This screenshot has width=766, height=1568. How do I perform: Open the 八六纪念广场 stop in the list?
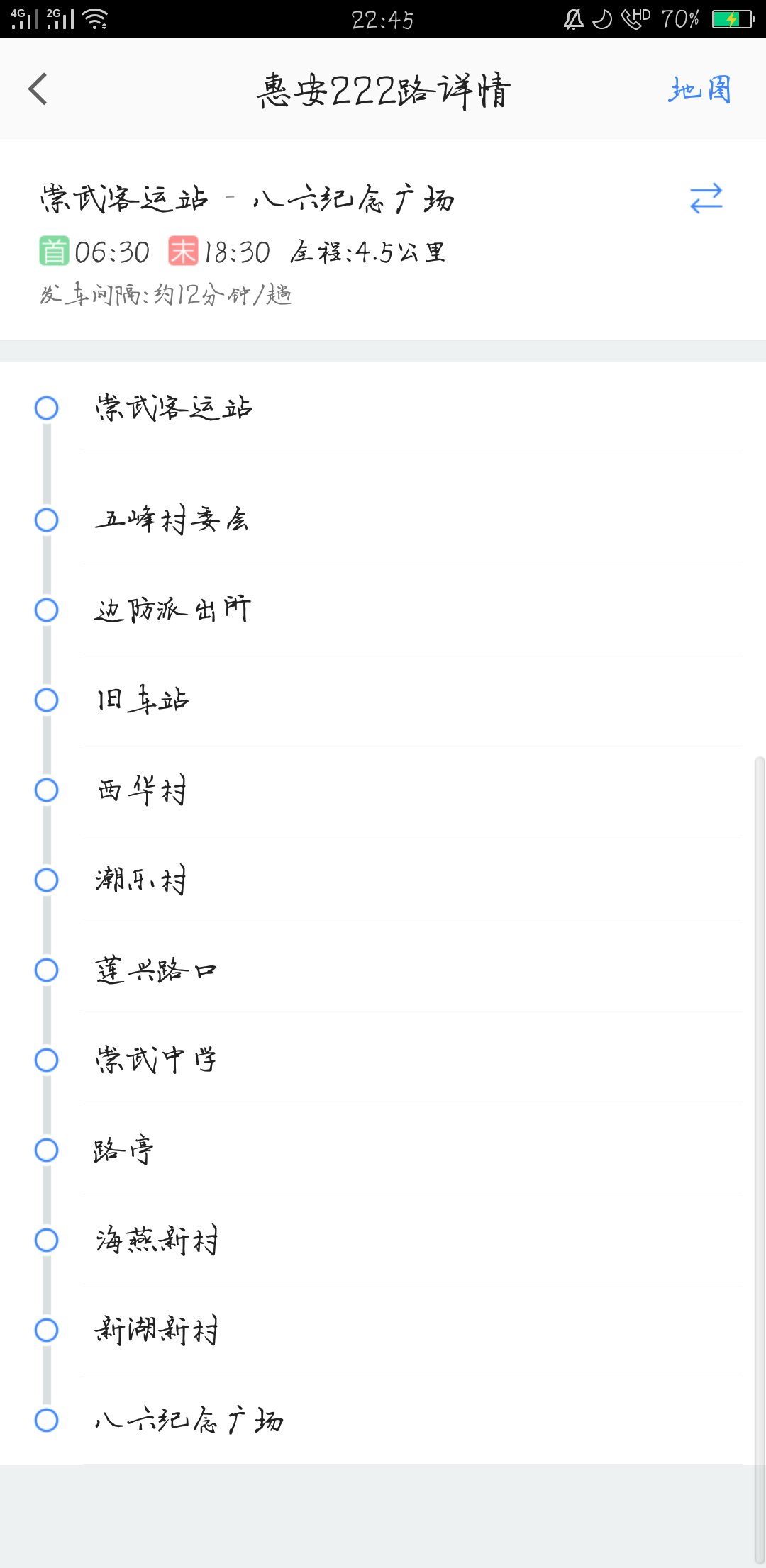click(x=383, y=1420)
